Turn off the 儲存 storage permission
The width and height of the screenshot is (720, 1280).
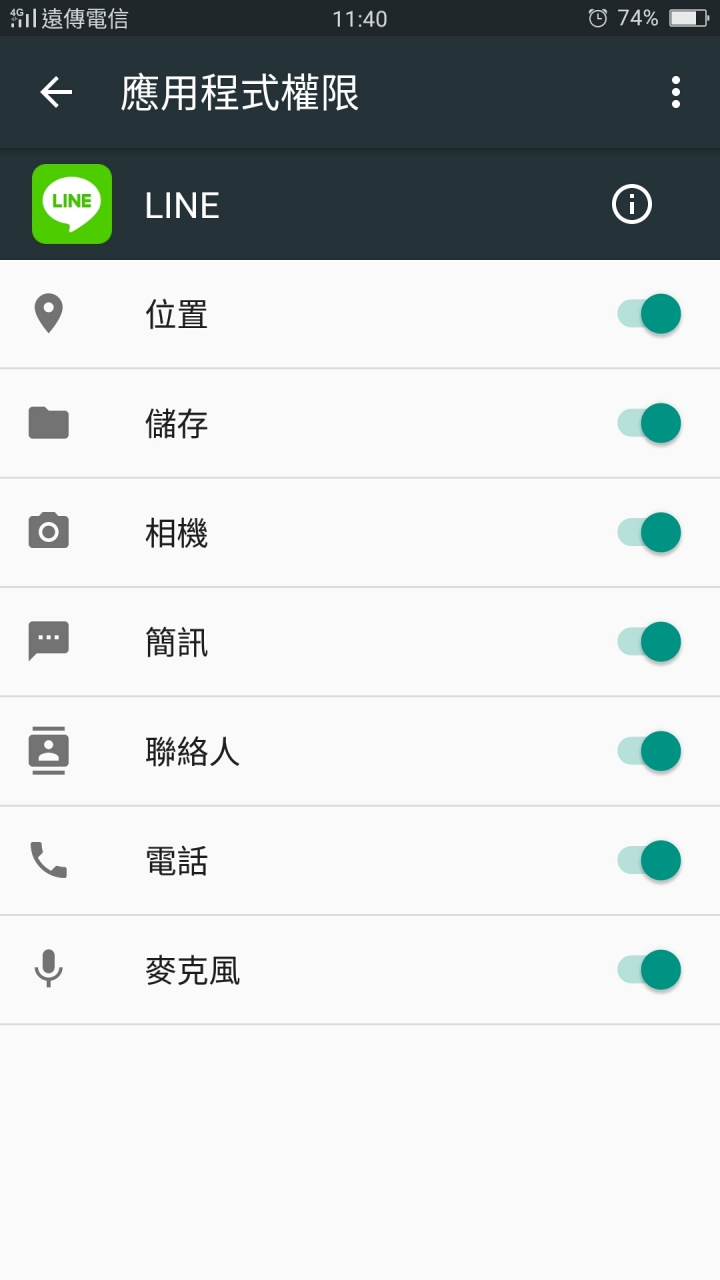point(649,423)
